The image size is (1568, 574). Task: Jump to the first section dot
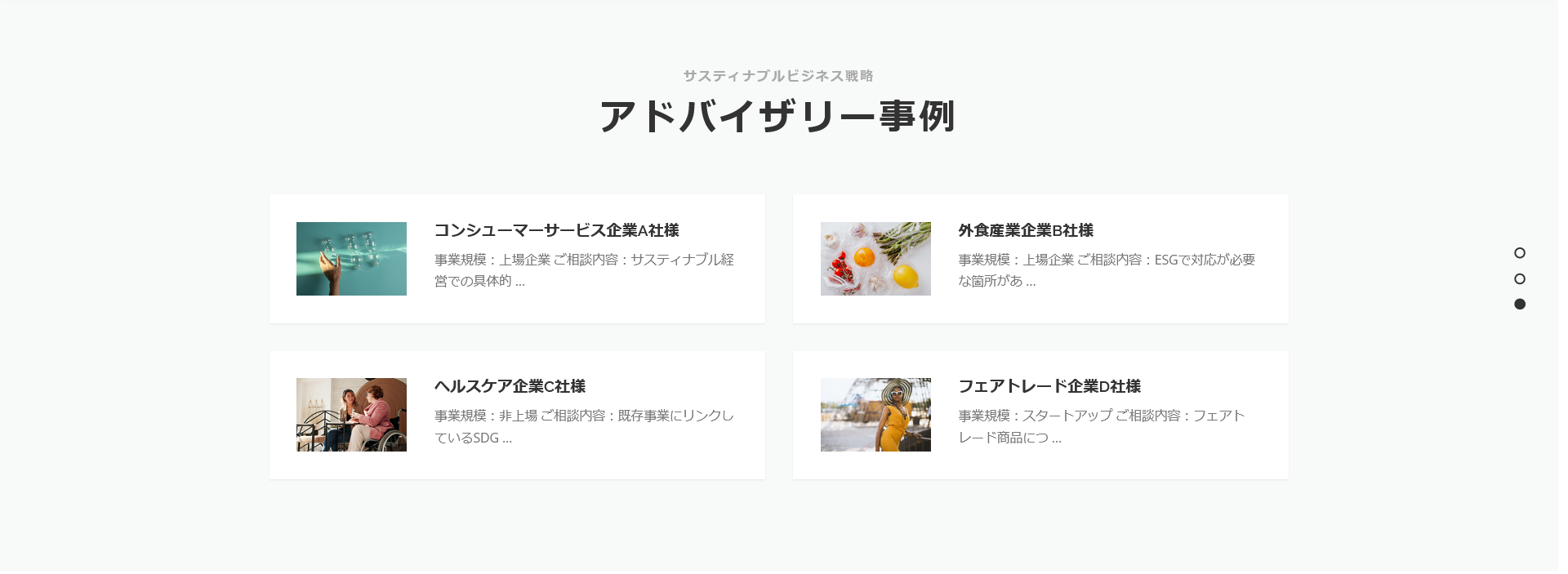[1519, 253]
